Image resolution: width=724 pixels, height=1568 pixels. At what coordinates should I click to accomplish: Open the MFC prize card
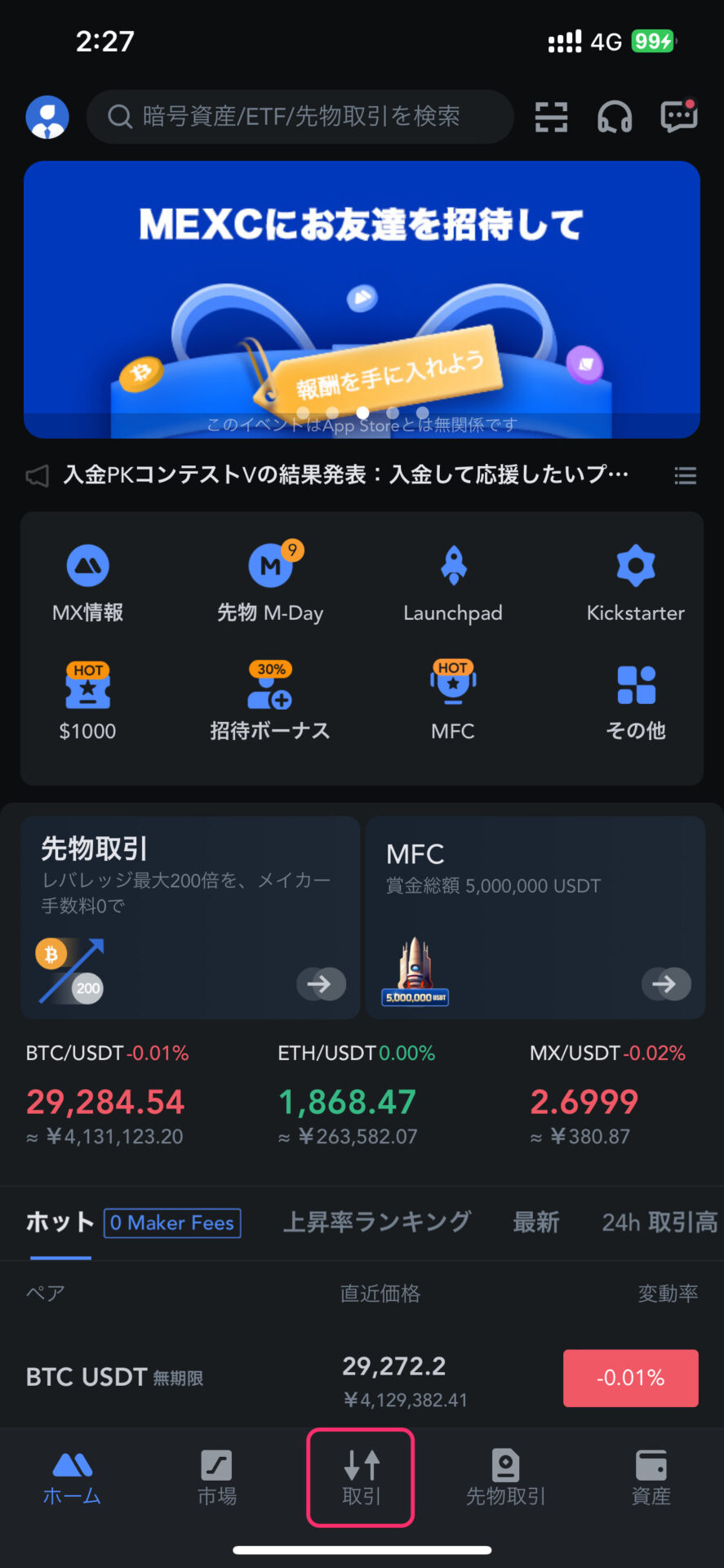click(x=535, y=917)
